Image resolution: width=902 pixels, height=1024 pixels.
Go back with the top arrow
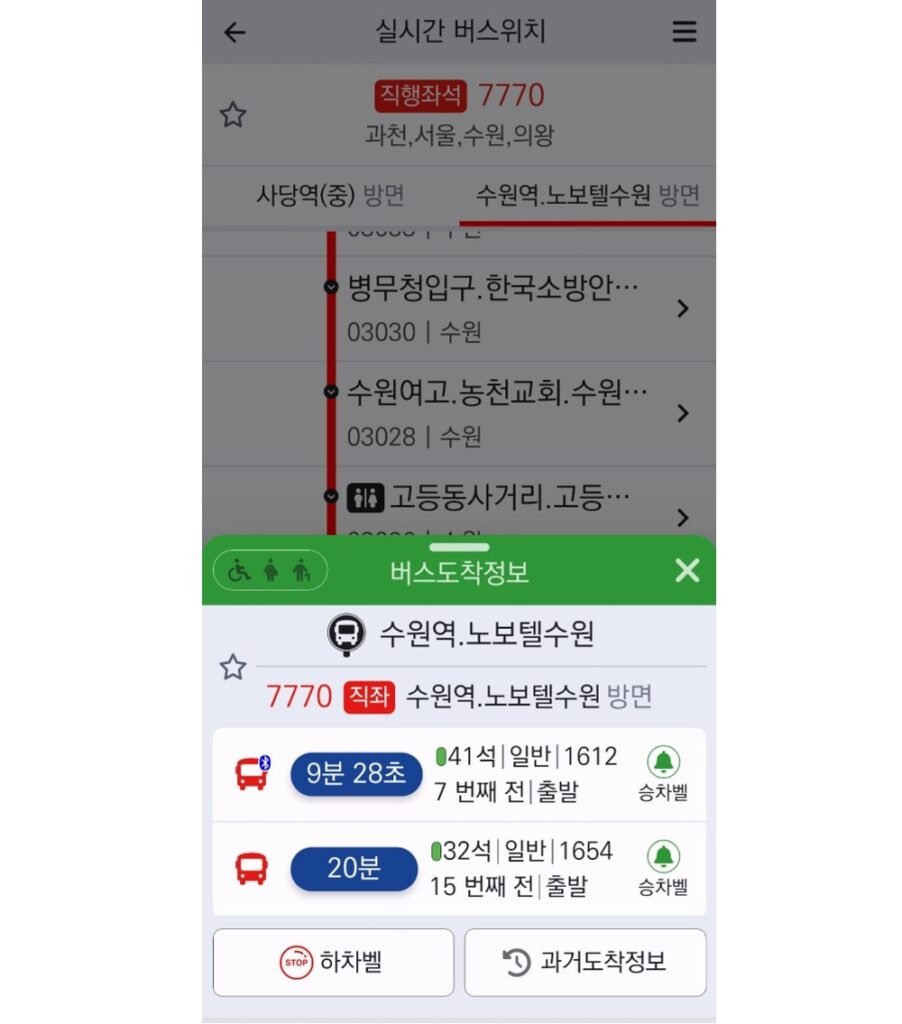tap(234, 33)
